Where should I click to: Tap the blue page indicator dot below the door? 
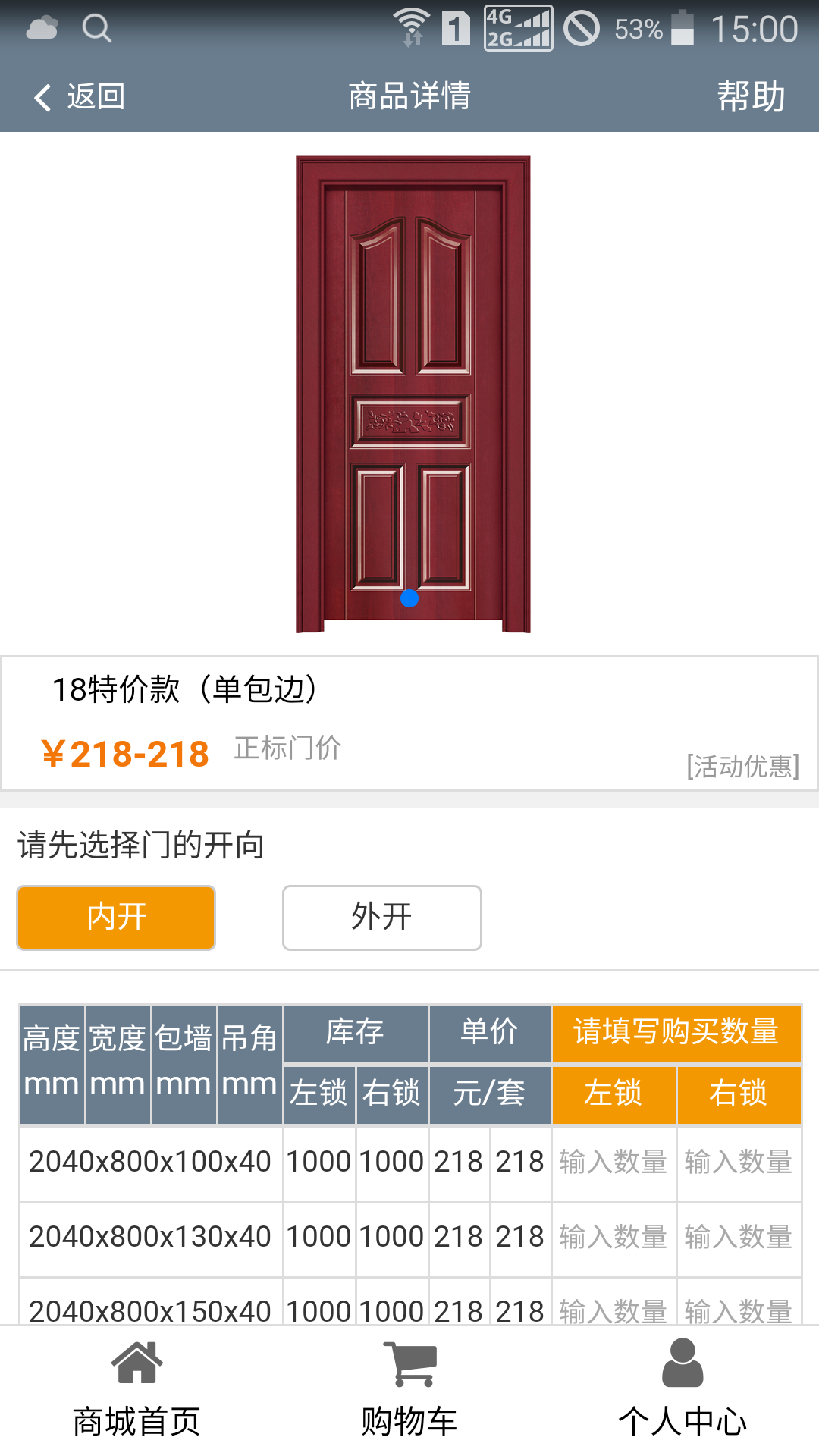point(409,599)
